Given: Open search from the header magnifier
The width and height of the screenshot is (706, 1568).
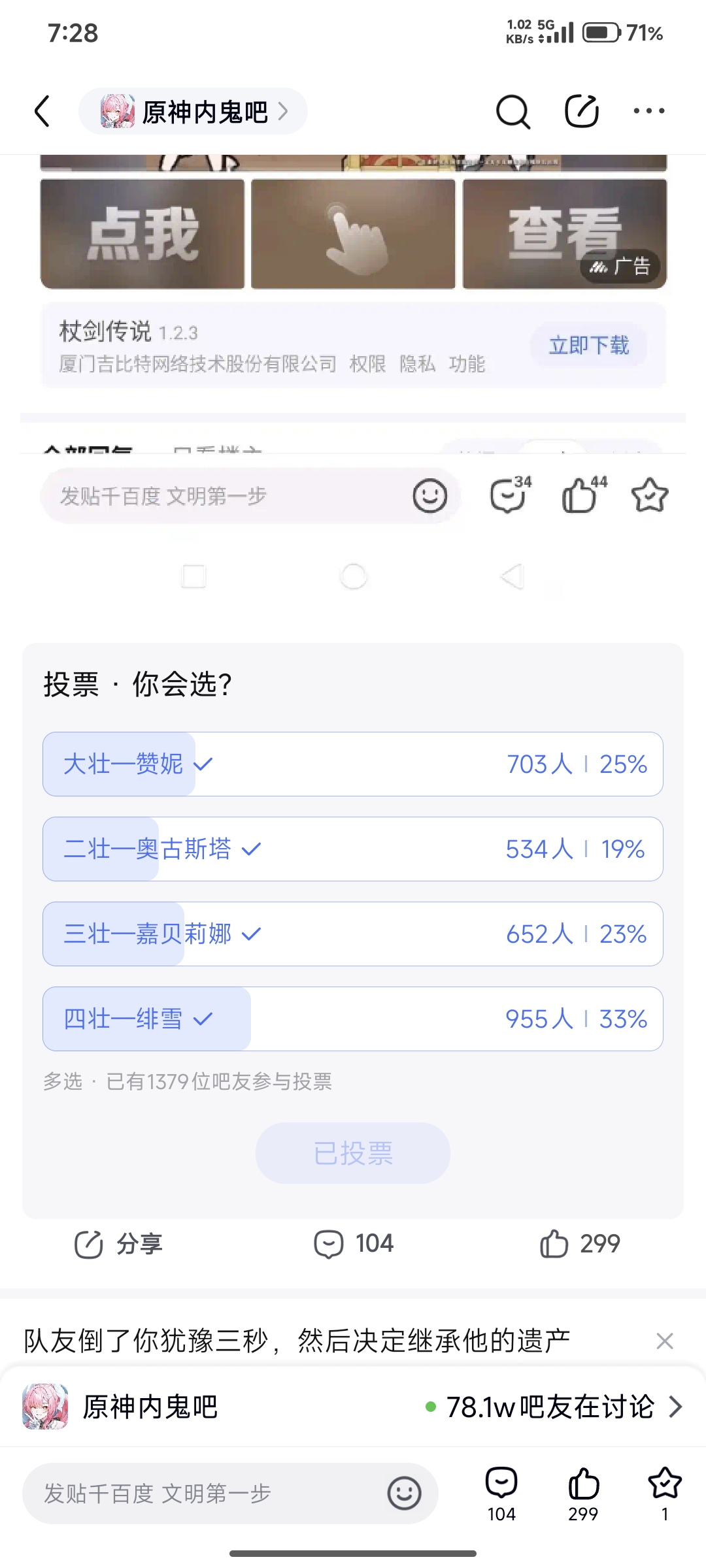Looking at the screenshot, I should [513, 112].
